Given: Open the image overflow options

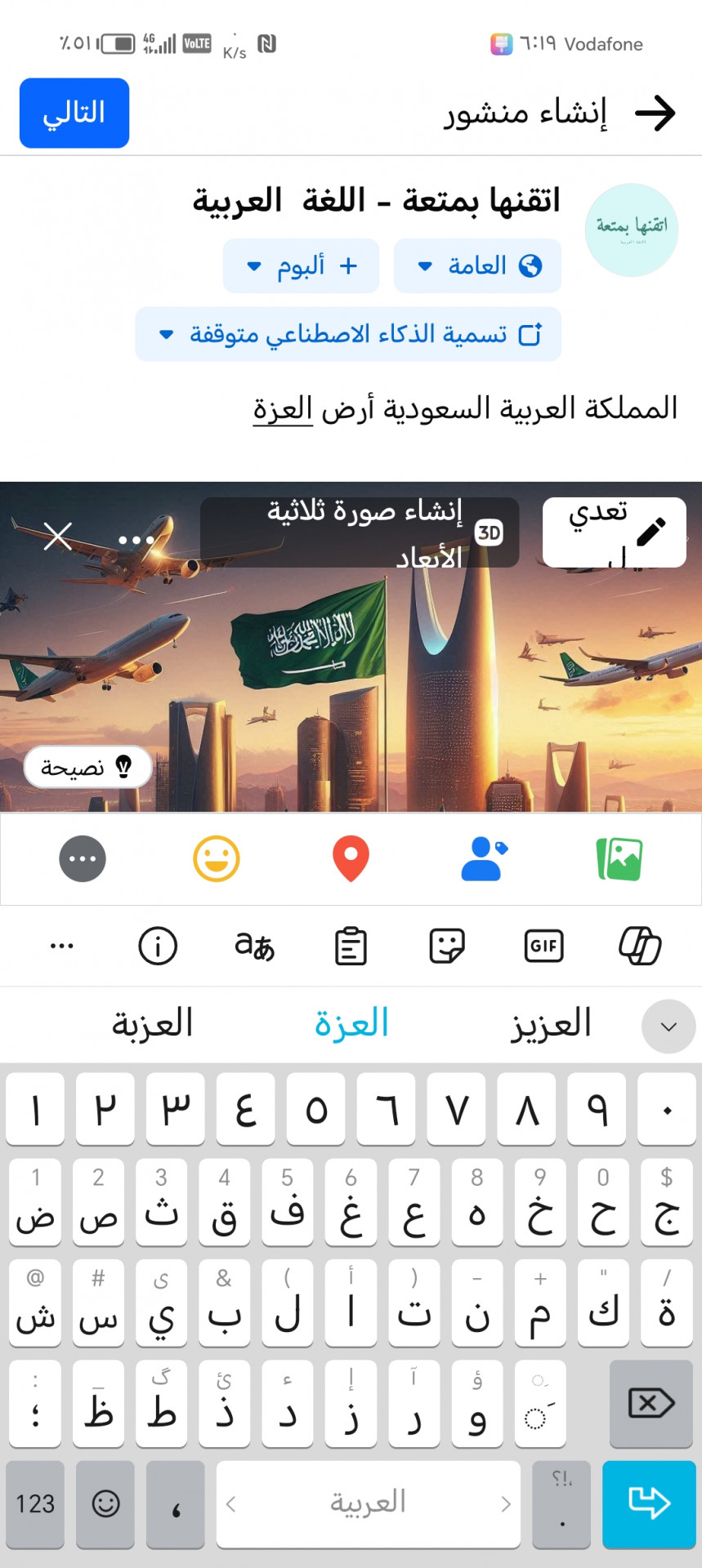Looking at the screenshot, I should click(136, 540).
